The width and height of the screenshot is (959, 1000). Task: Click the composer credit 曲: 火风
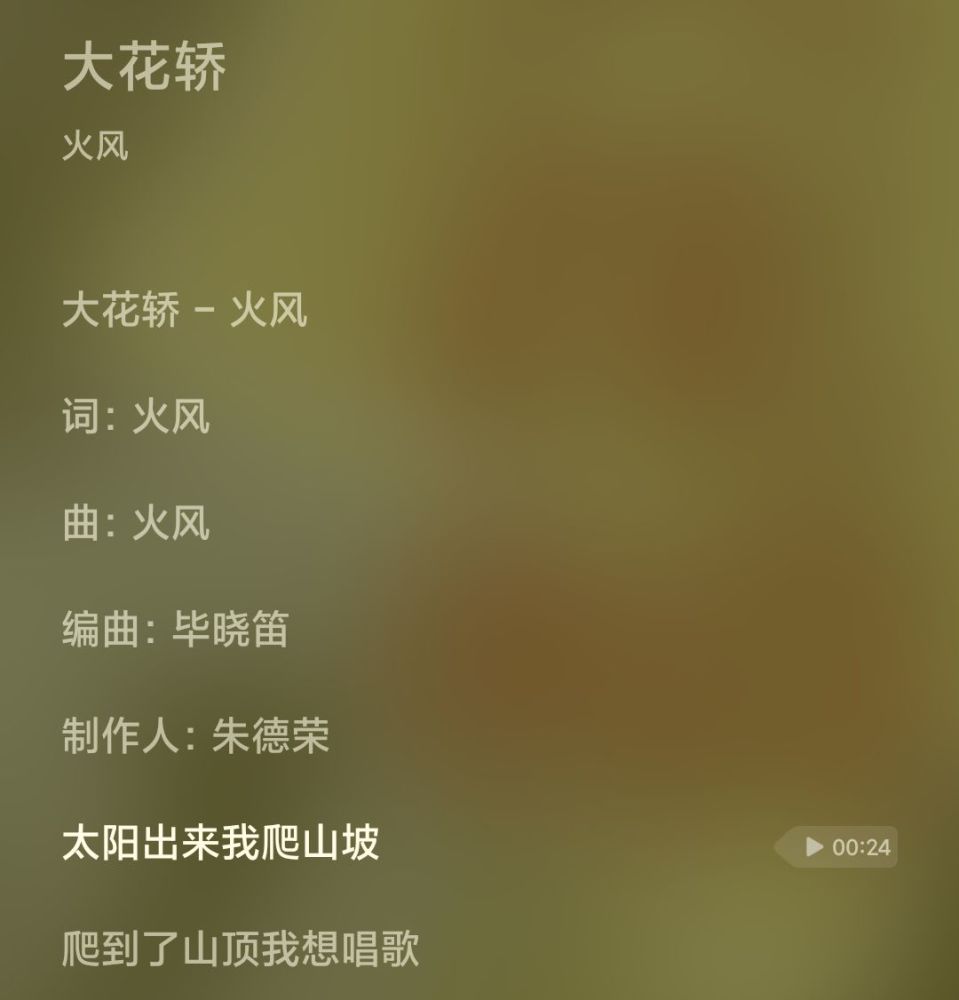click(136, 524)
